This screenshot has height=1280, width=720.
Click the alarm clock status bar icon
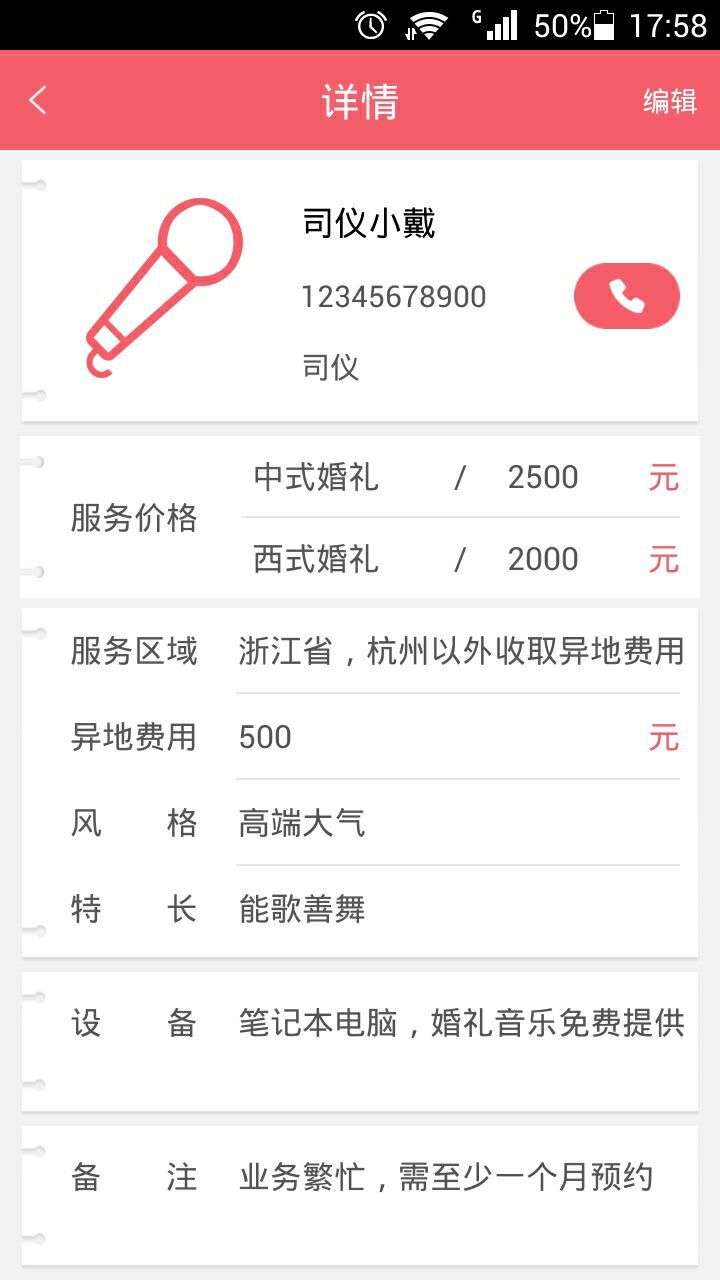369,22
